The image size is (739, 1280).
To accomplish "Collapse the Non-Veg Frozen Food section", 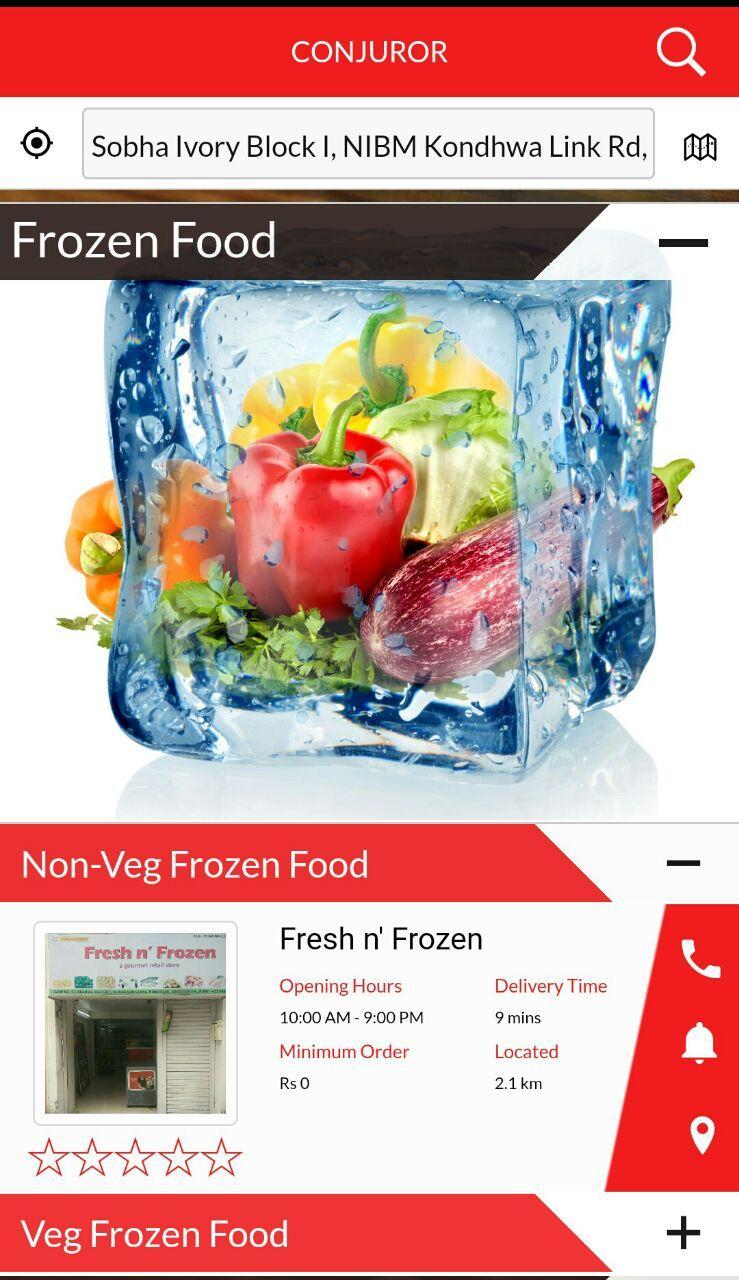I will point(683,863).
